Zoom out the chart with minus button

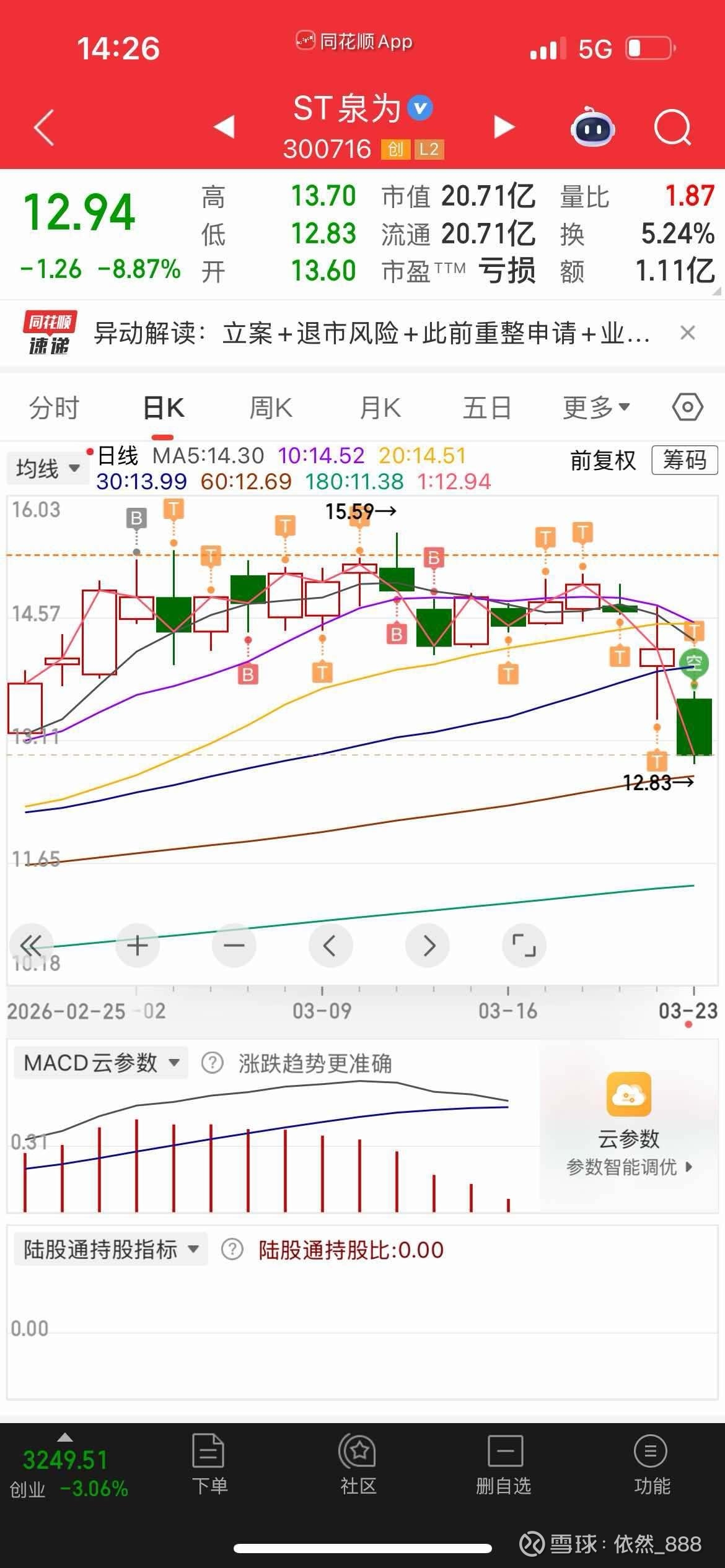tap(234, 946)
